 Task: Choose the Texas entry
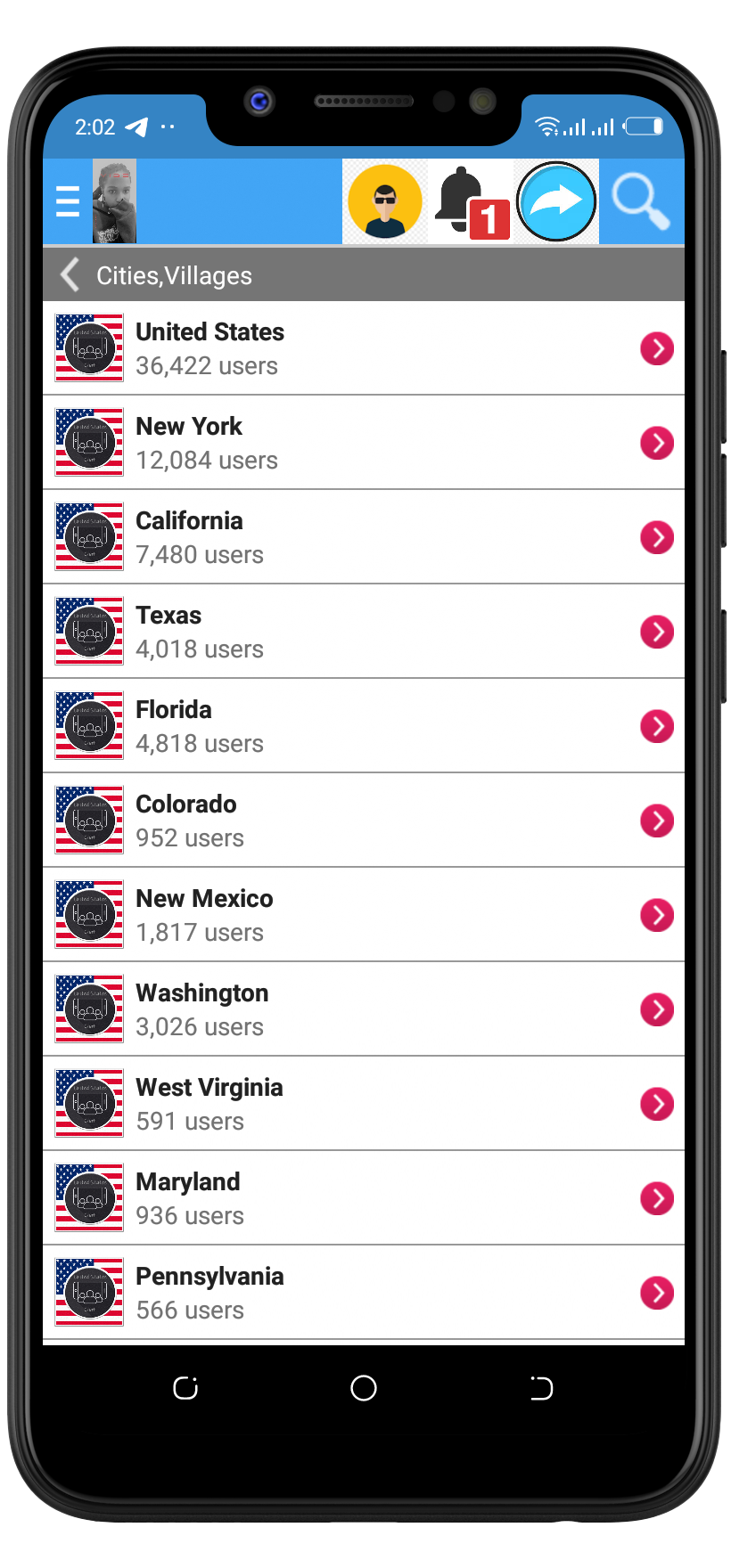pyautogui.click(x=364, y=632)
